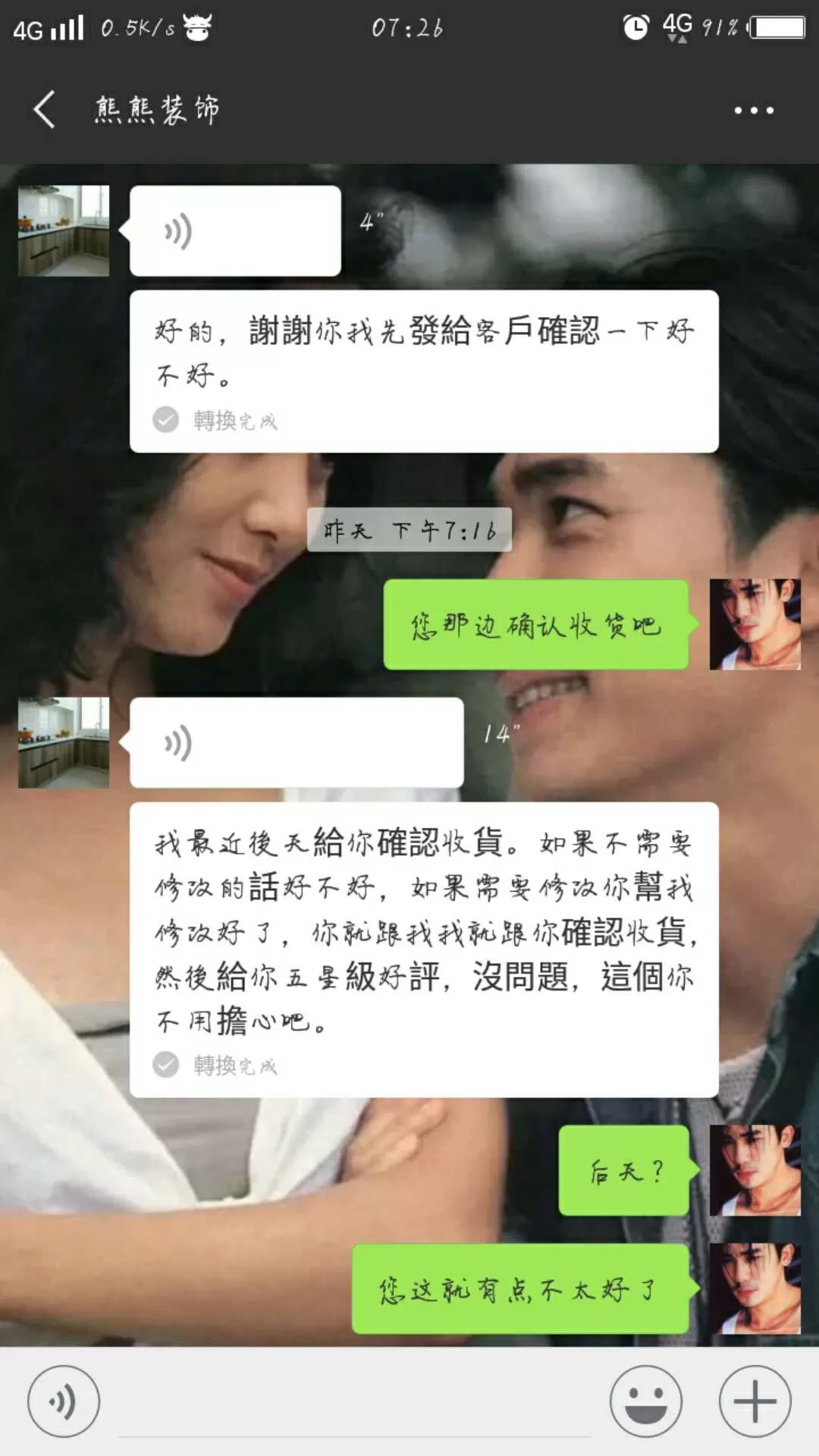Image resolution: width=819 pixels, height=1456 pixels.
Task: Select the message bubble 您那边确认收货吧
Action: [x=535, y=625]
